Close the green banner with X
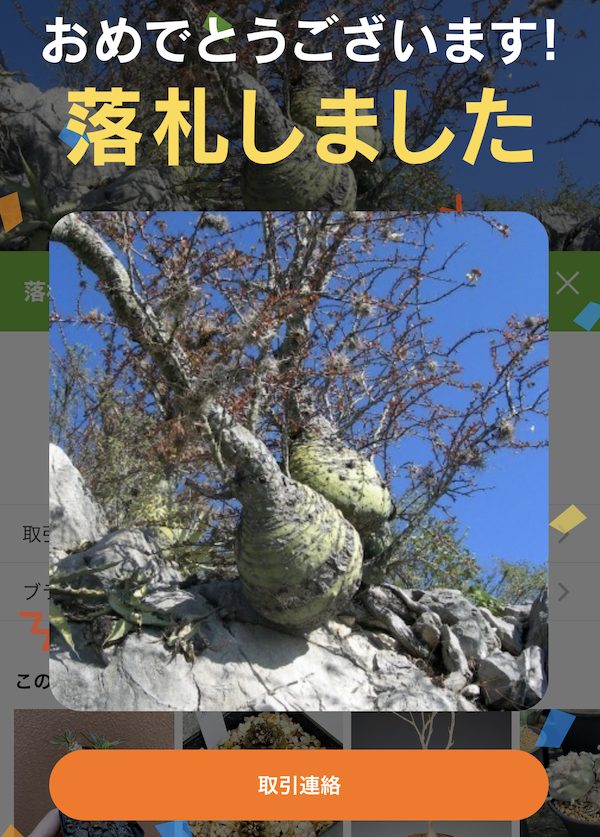 (x=567, y=284)
